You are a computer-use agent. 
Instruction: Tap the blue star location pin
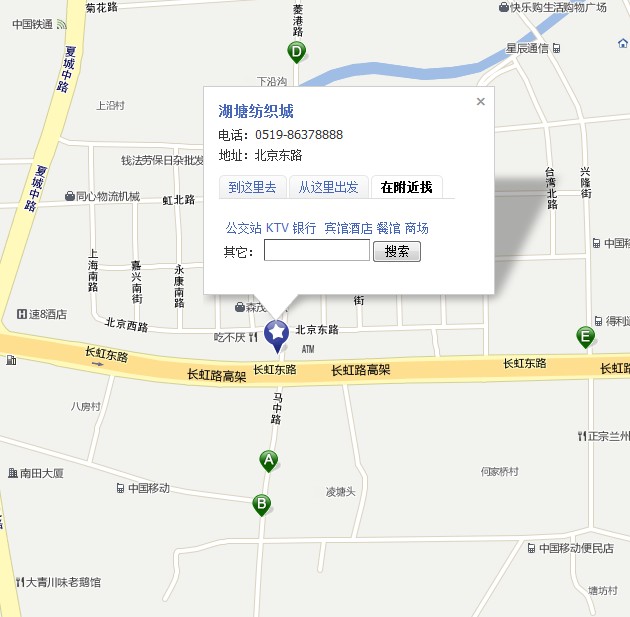[276, 334]
